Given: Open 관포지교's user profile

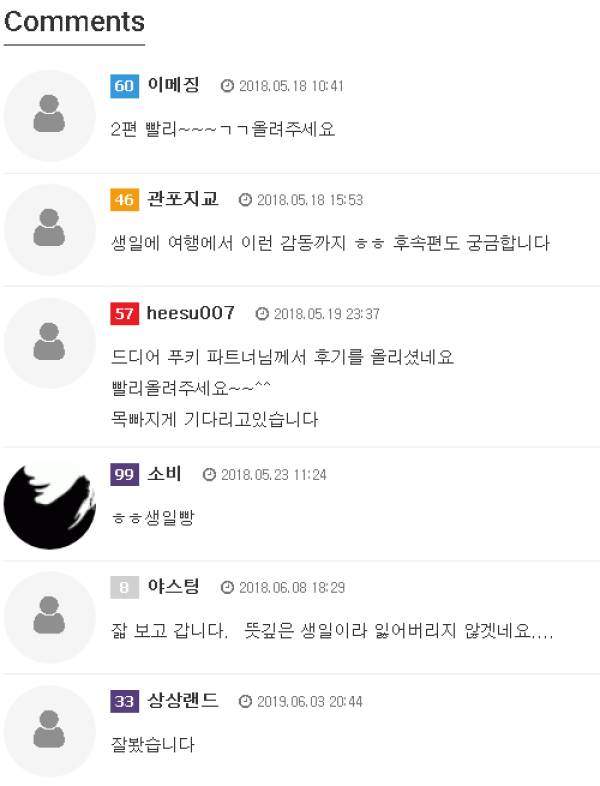Looking at the screenshot, I should coord(182,199).
